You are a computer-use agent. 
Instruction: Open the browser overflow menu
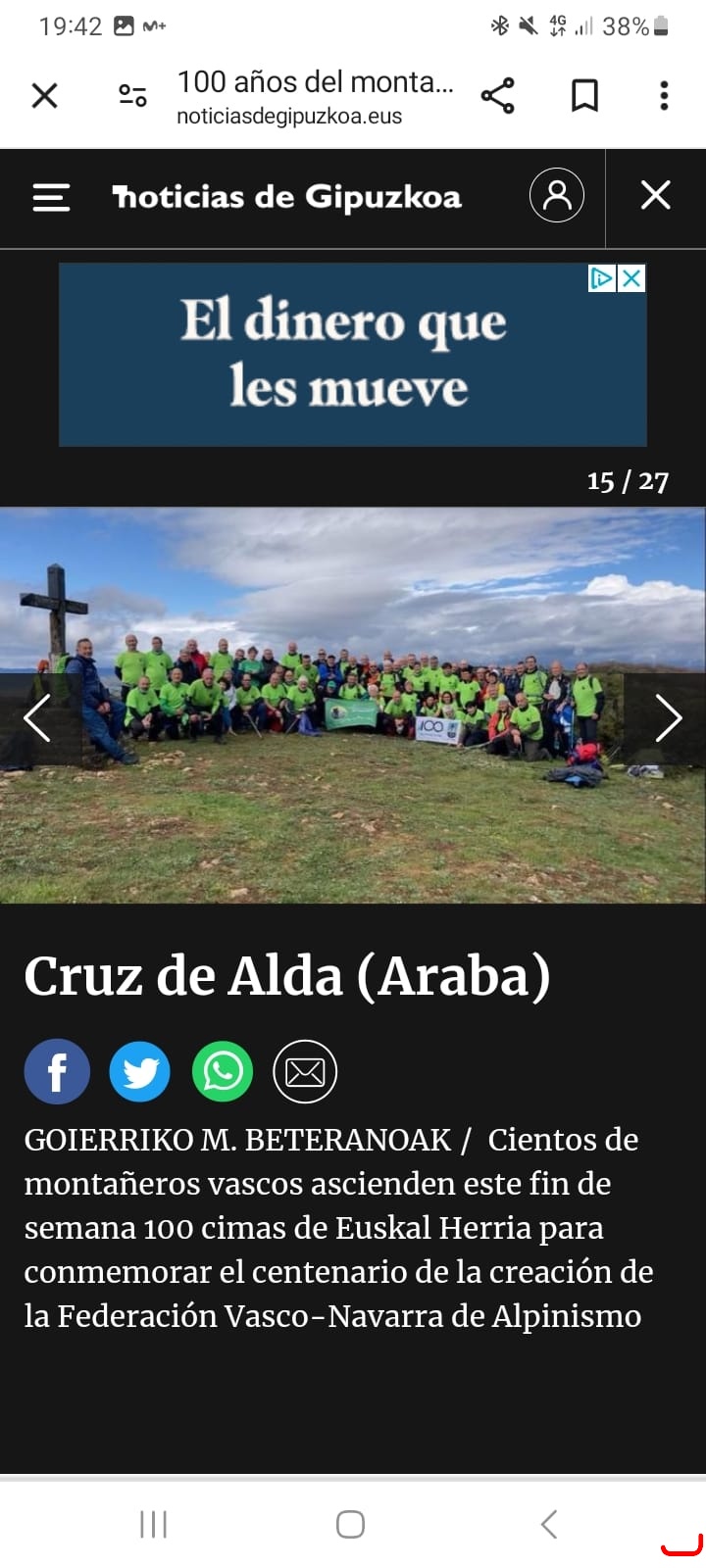pyautogui.click(x=664, y=96)
